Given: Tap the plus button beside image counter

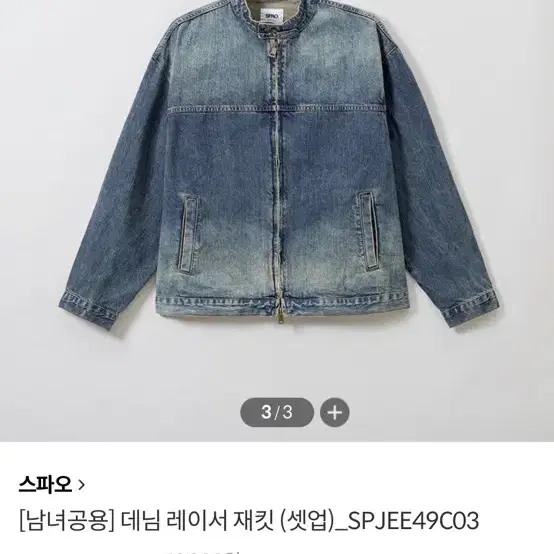Looking at the screenshot, I should (x=334, y=412).
